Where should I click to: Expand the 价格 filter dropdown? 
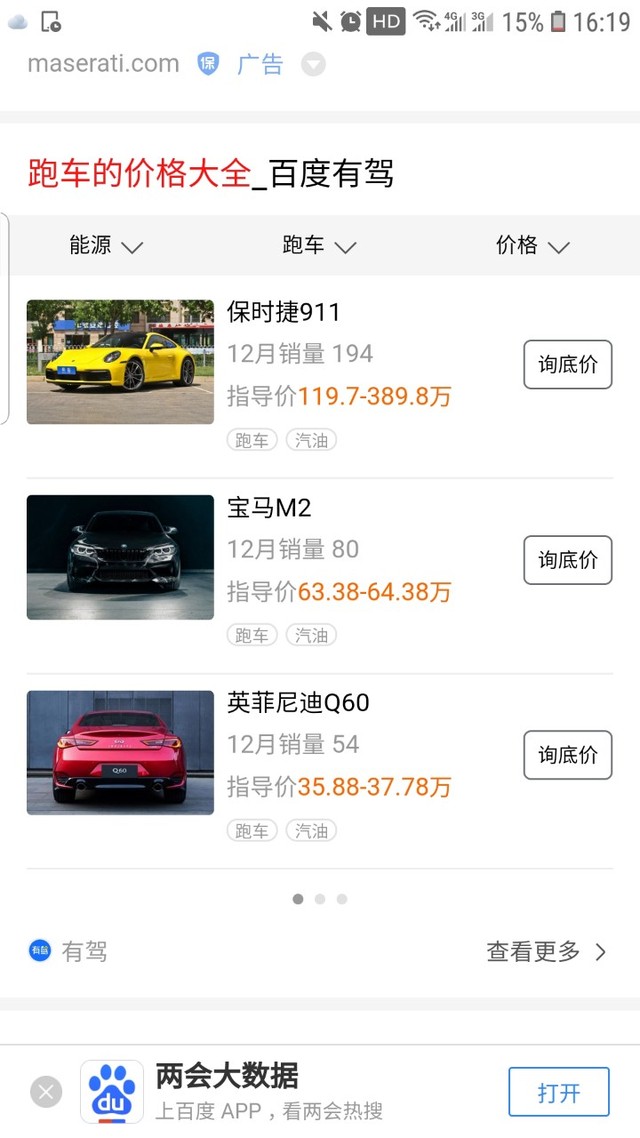532,246
